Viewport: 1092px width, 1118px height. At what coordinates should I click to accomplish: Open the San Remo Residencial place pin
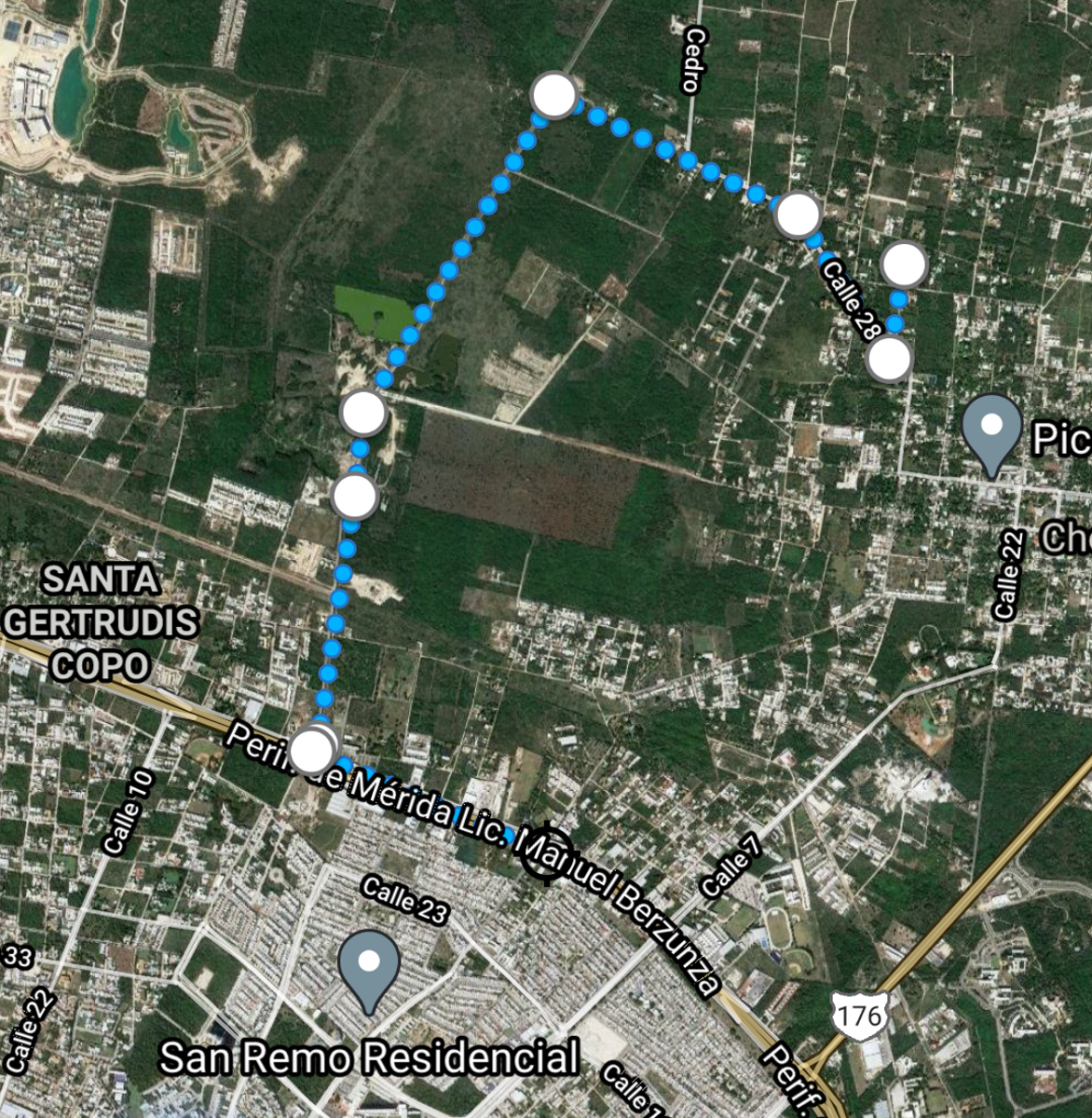pyautogui.click(x=370, y=969)
